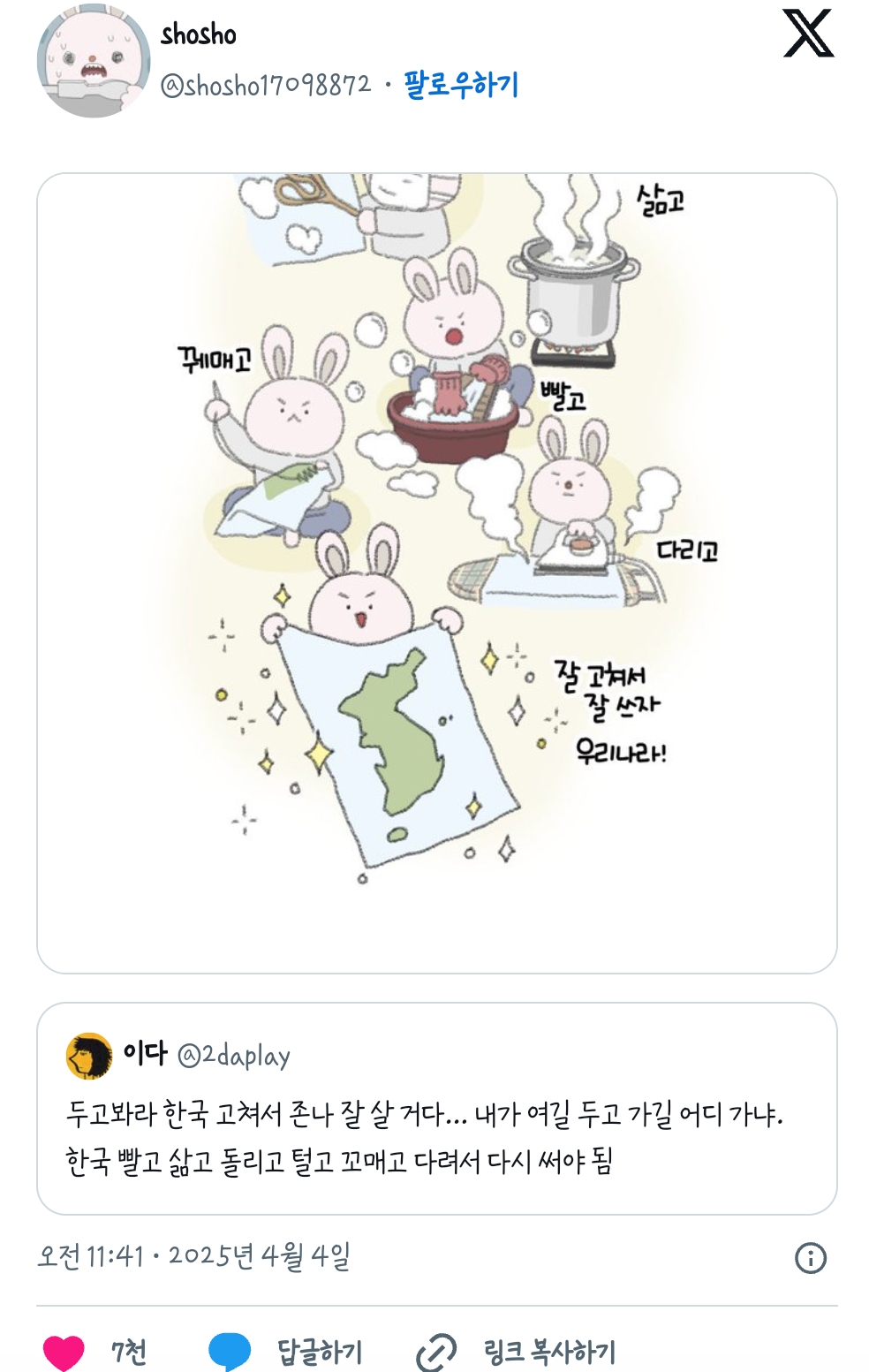Image resolution: width=869 pixels, height=1372 pixels.
Task: Click 이다's profile avatar in quoted tweet
Action: (91, 1056)
